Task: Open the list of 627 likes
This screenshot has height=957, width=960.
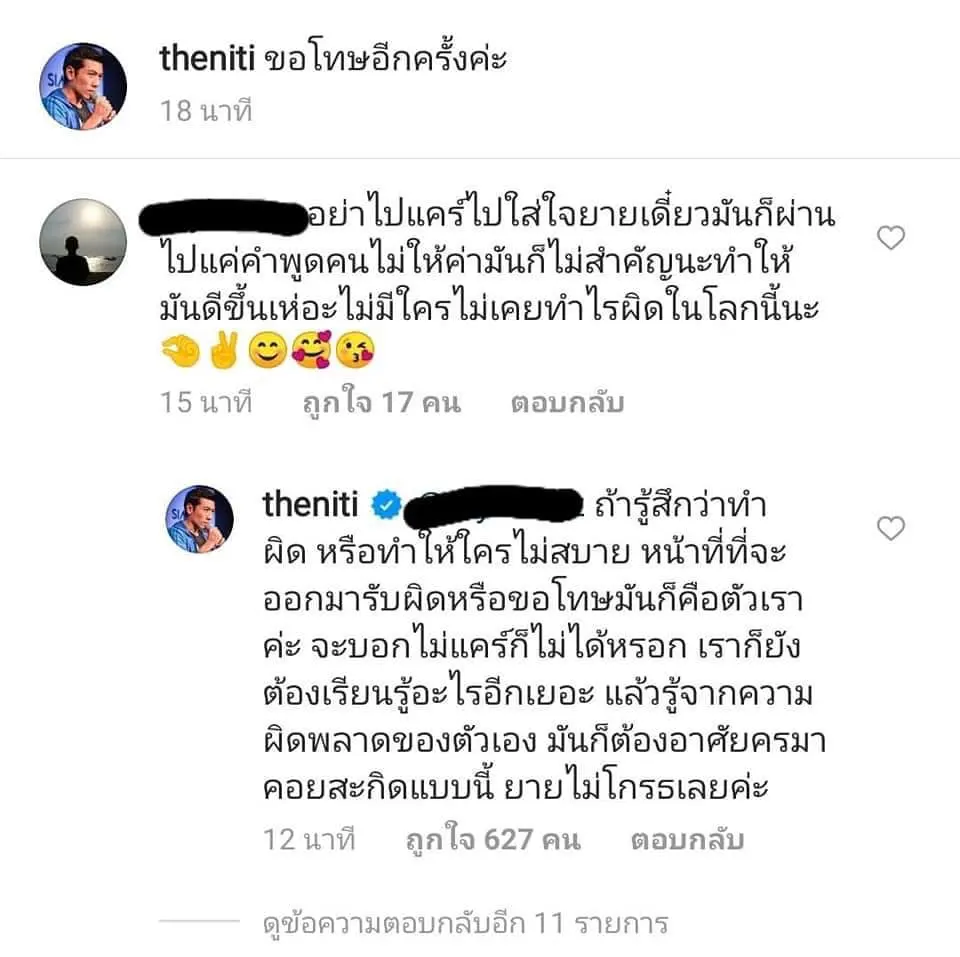Action: [x=493, y=839]
